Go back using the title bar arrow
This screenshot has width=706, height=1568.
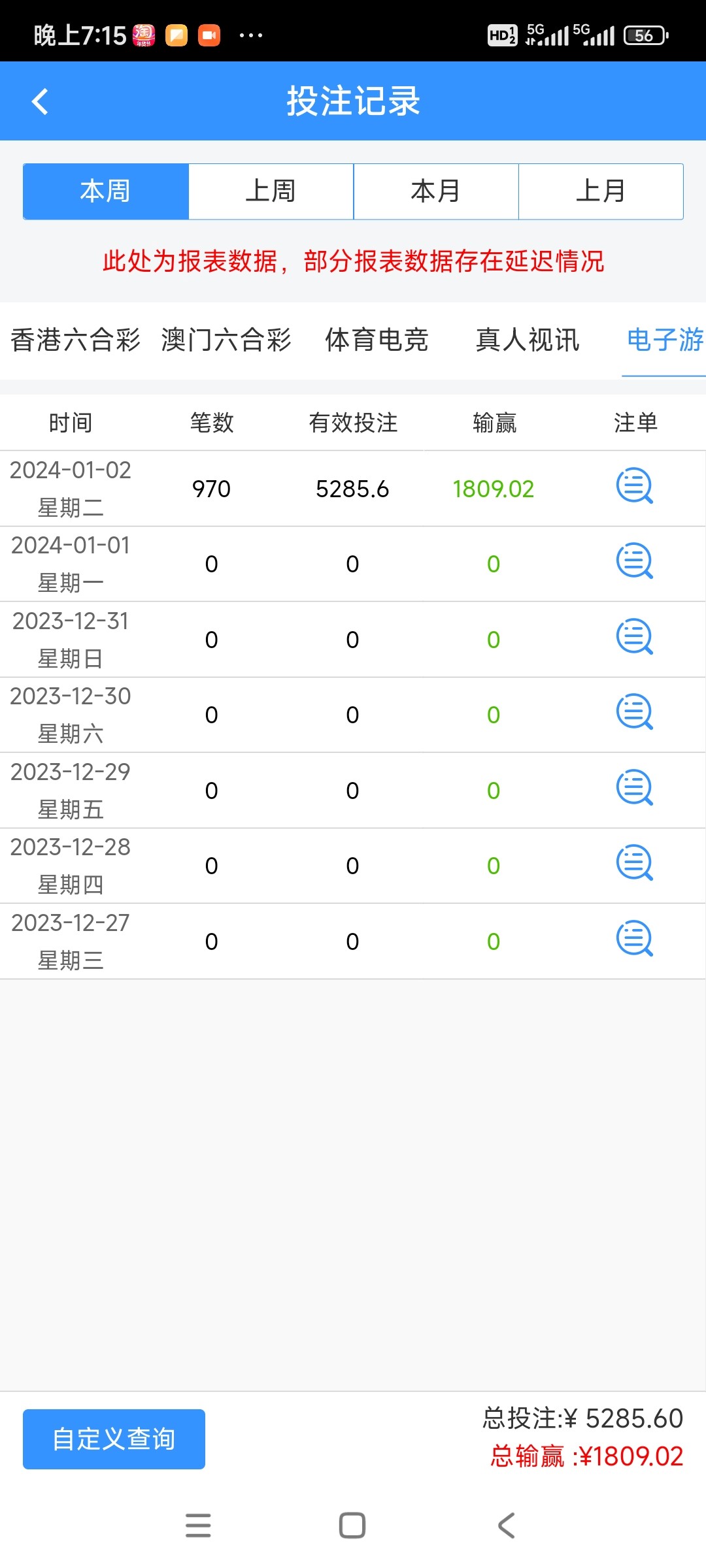coord(41,101)
